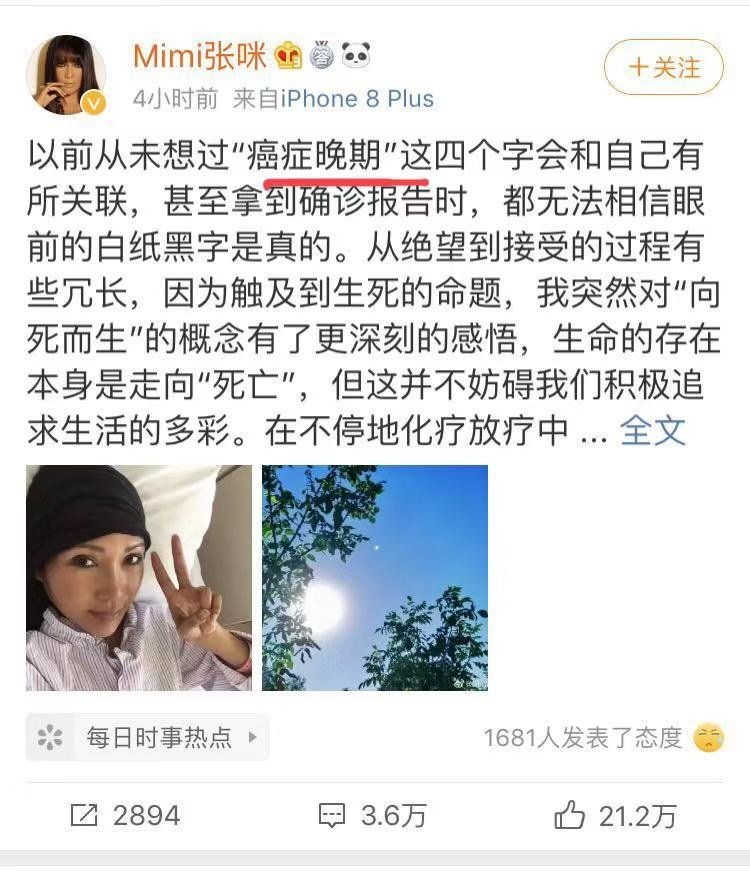
Task: Like the post (21.2万)
Action: 615,815
